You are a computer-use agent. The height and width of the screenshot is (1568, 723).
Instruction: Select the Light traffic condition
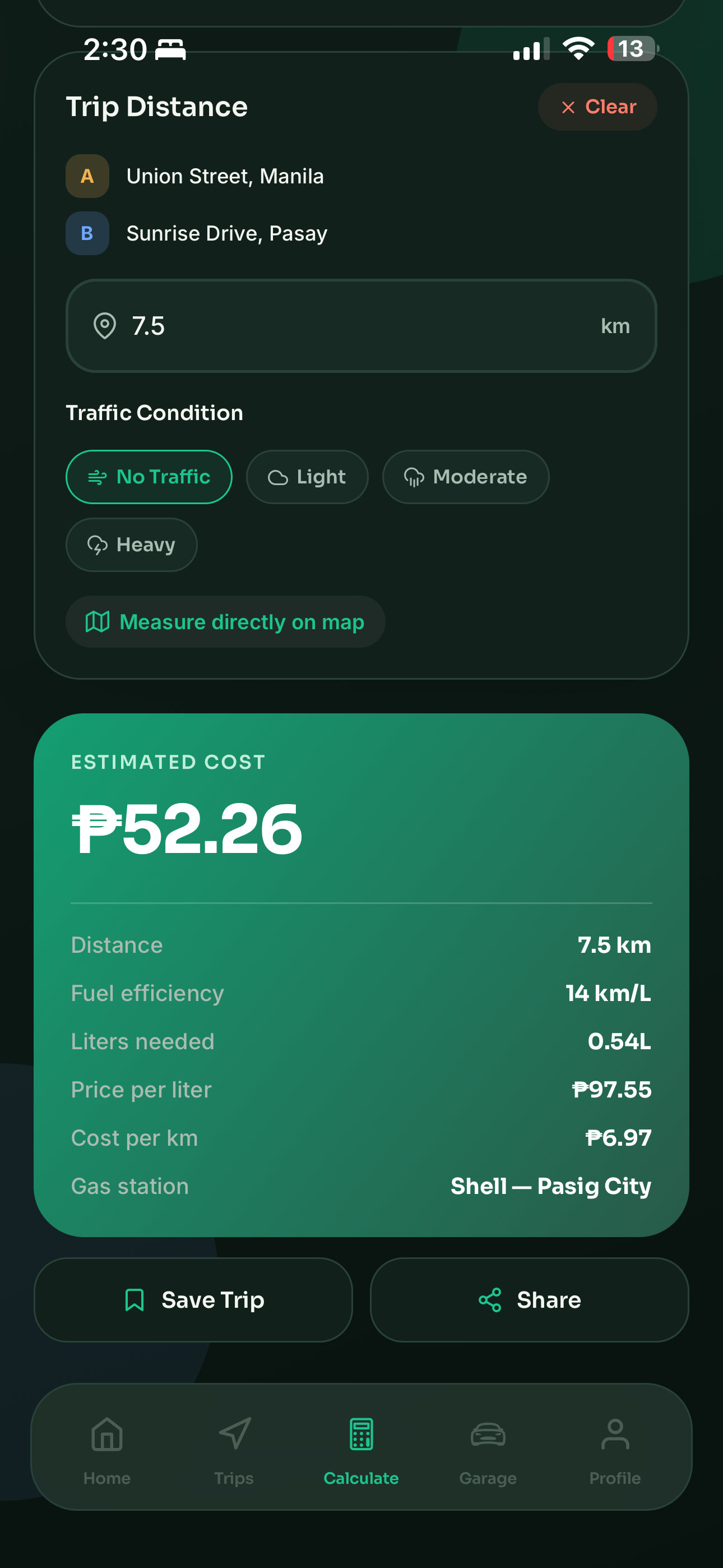point(307,477)
